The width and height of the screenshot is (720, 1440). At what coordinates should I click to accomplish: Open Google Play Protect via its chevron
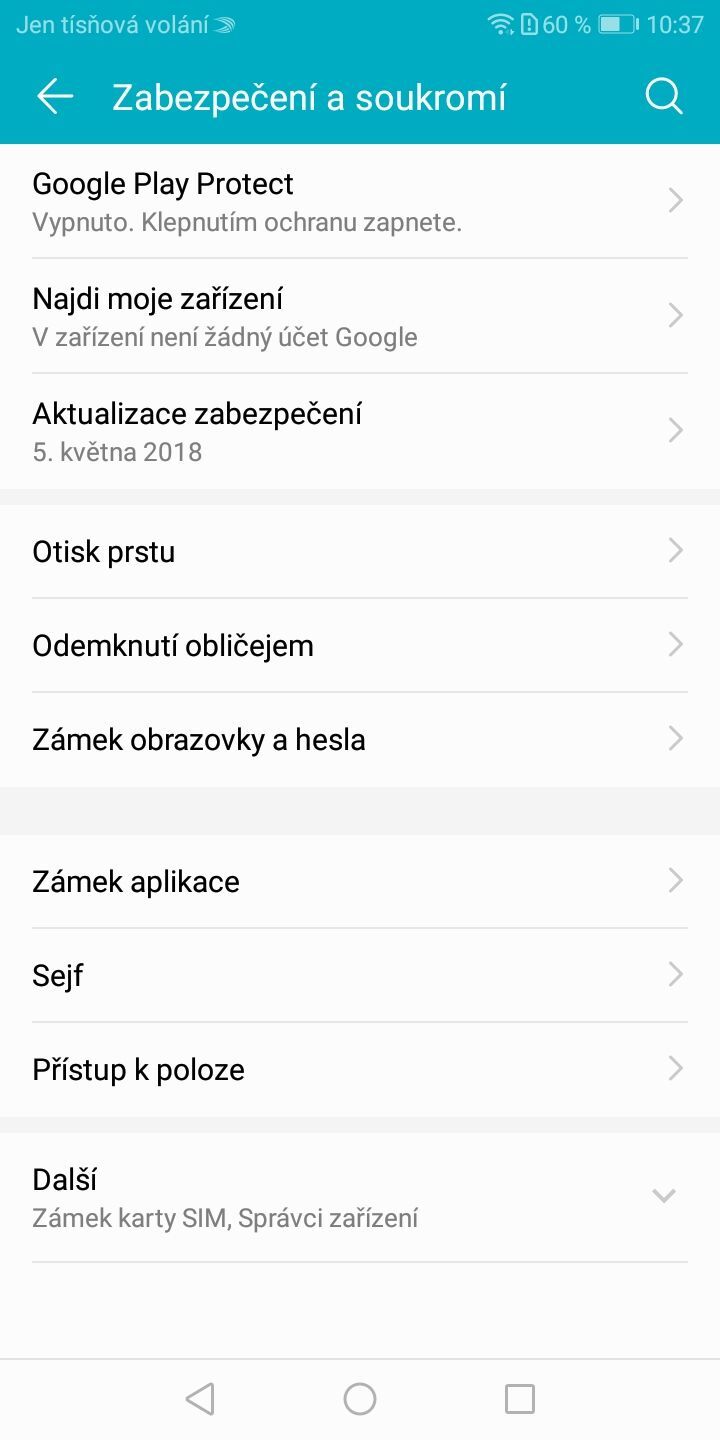click(x=676, y=200)
